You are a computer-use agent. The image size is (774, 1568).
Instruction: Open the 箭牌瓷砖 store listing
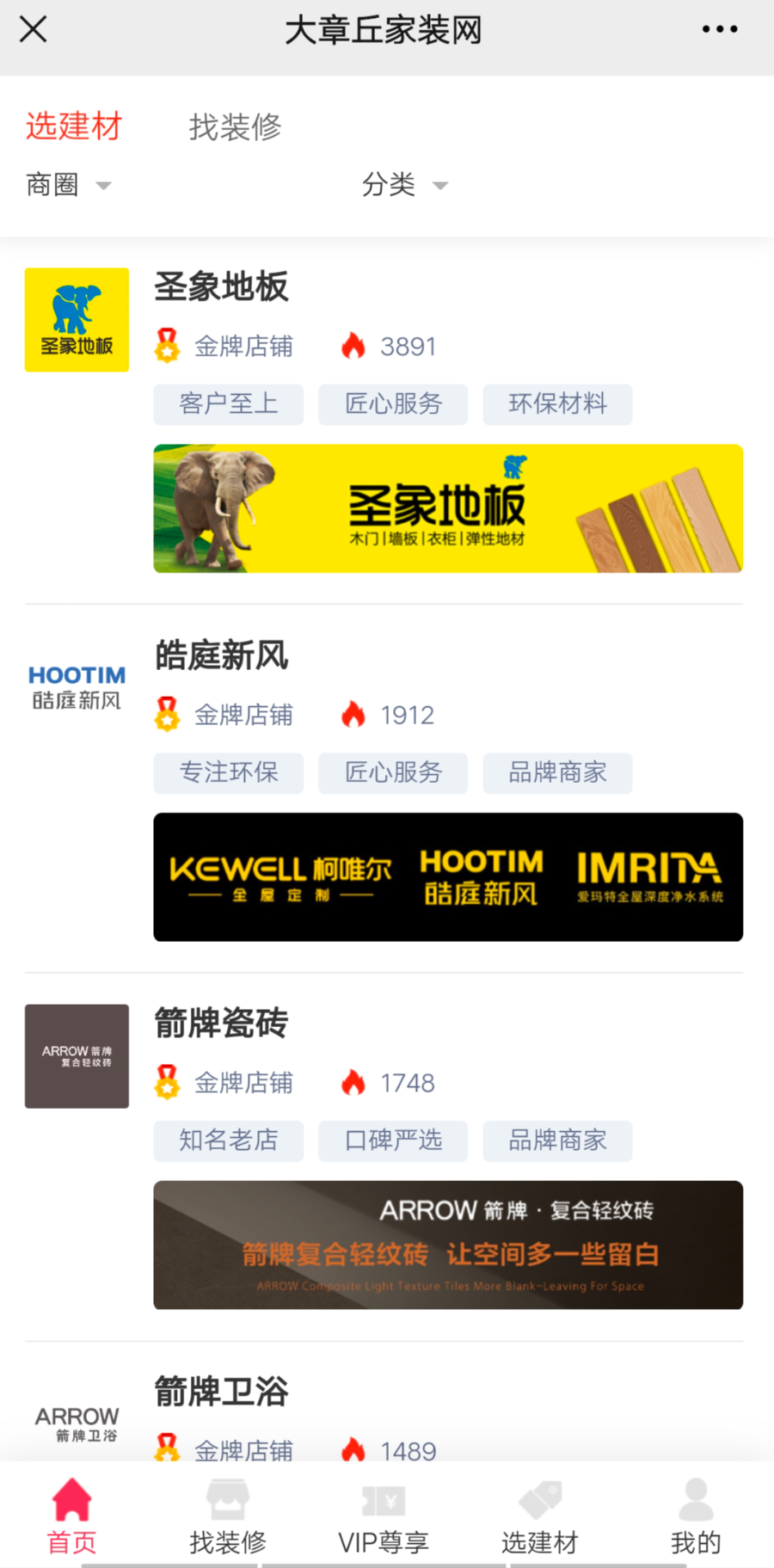(221, 1024)
